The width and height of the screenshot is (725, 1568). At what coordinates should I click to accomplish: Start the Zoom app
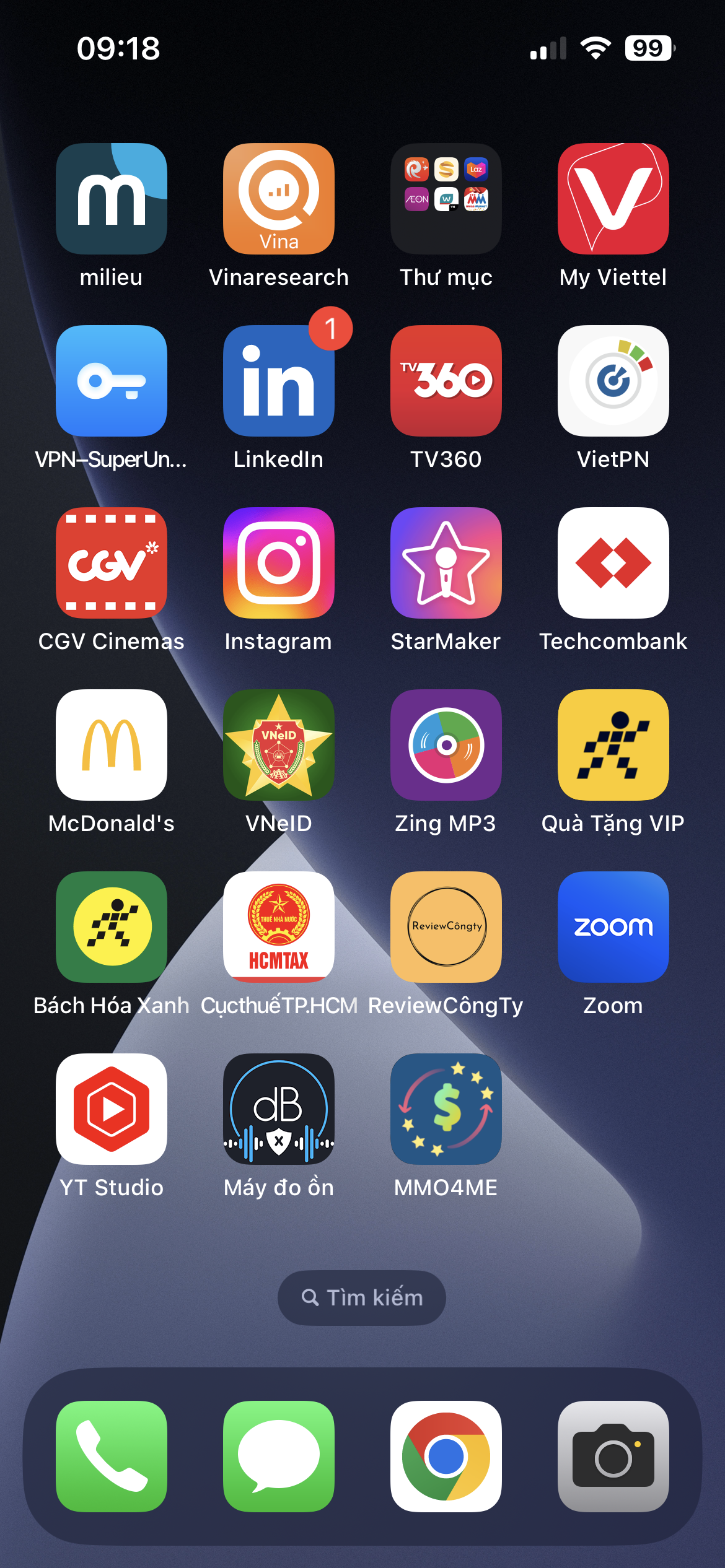pyautogui.click(x=613, y=927)
